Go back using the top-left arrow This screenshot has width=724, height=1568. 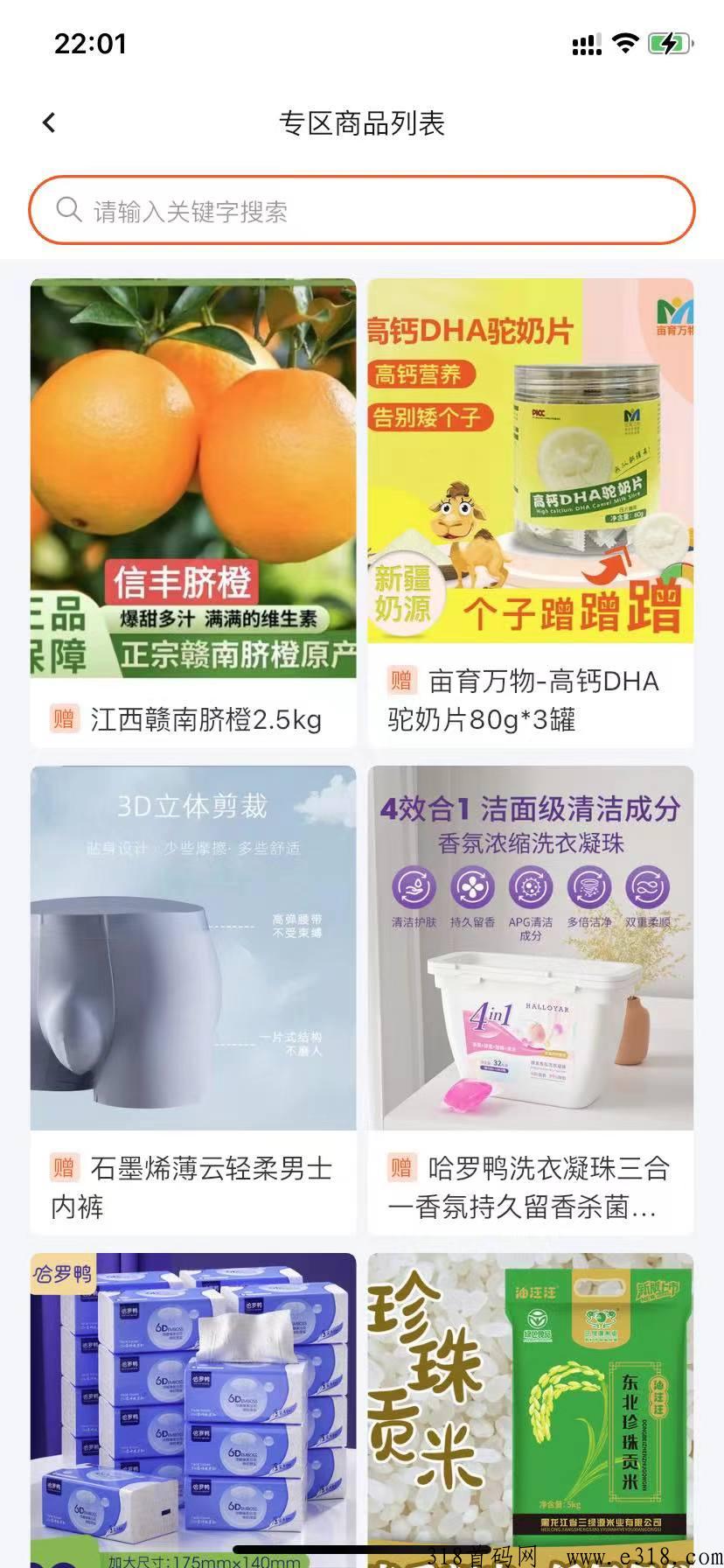tap(49, 122)
